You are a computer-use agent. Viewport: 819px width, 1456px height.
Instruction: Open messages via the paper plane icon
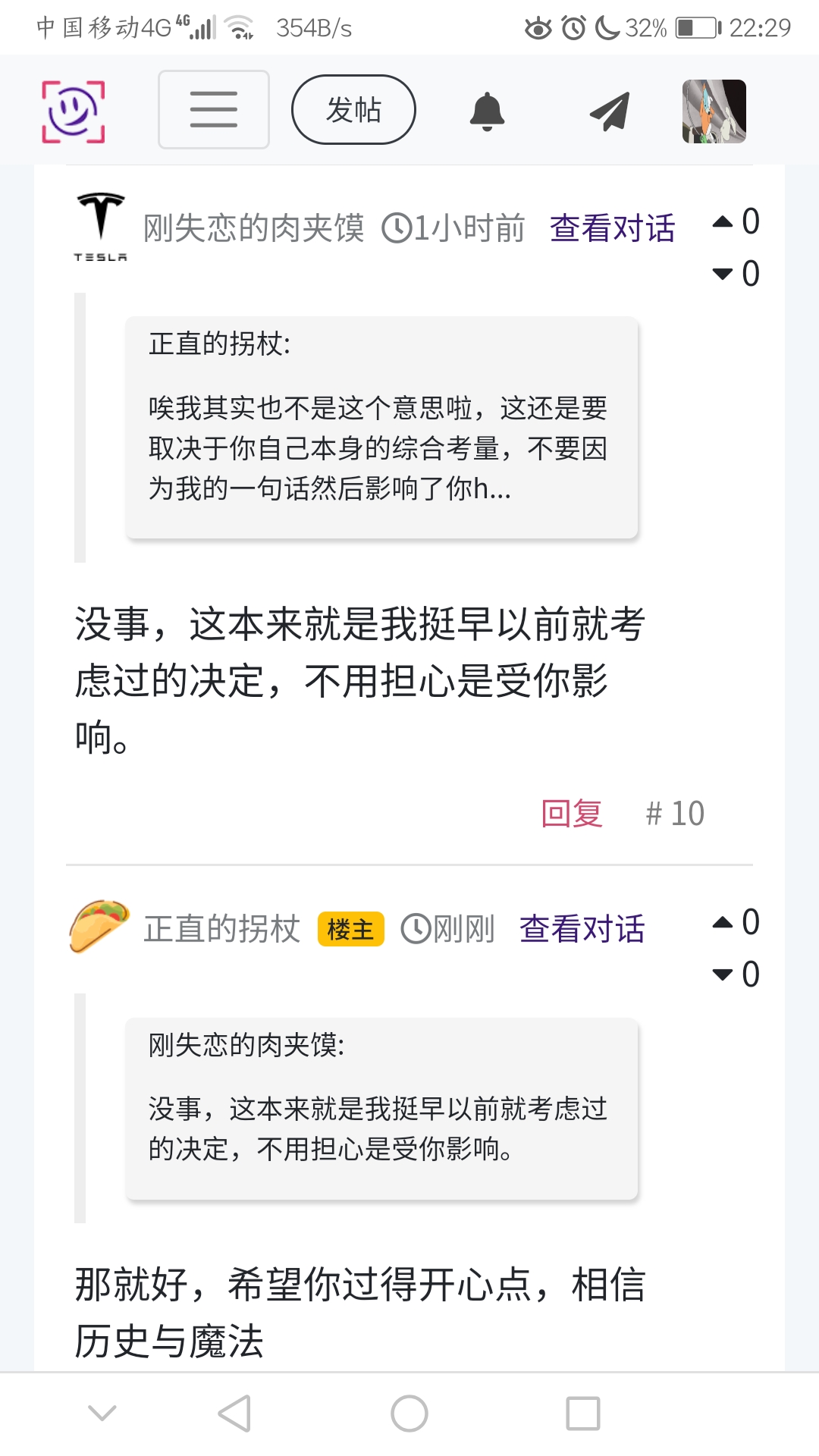pyautogui.click(x=610, y=111)
